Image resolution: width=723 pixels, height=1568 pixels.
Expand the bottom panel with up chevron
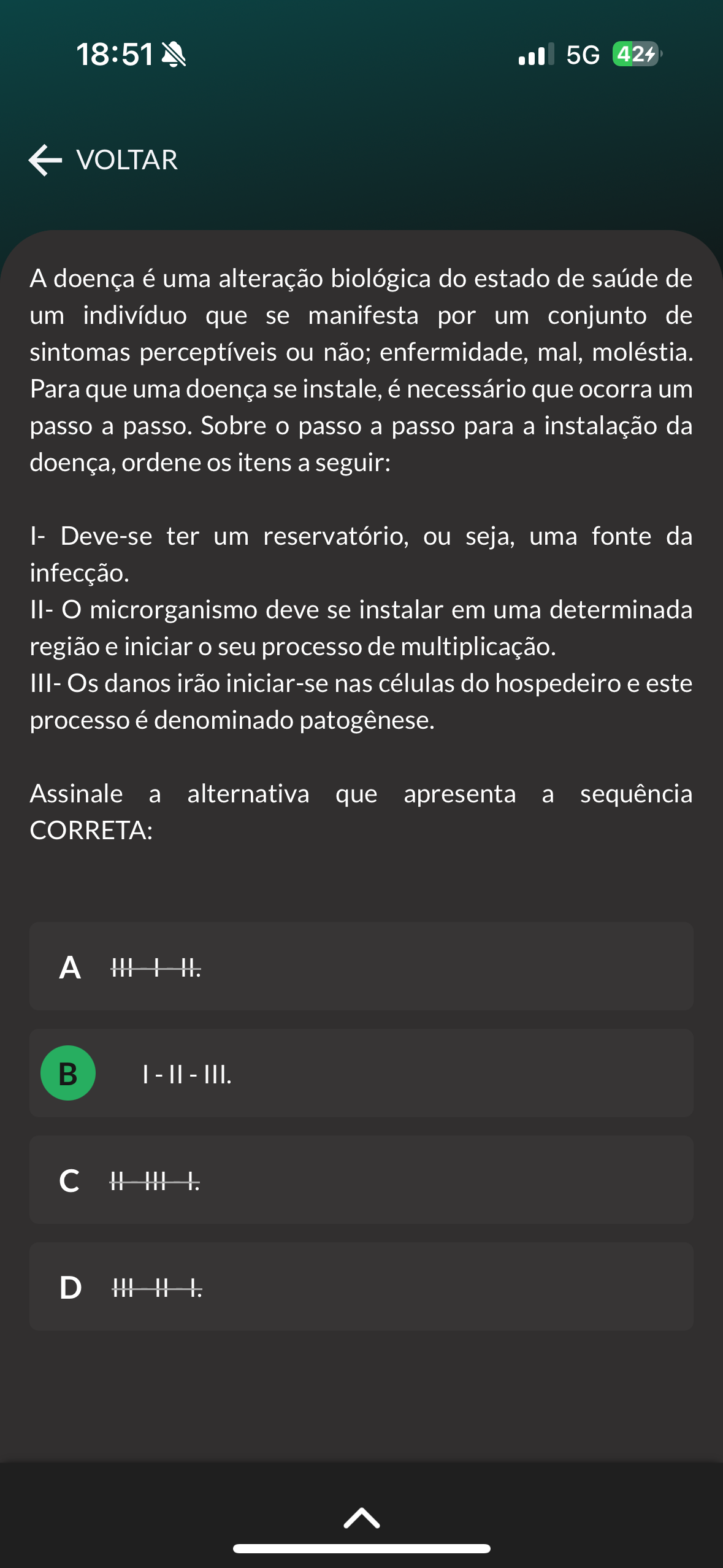[361, 1518]
